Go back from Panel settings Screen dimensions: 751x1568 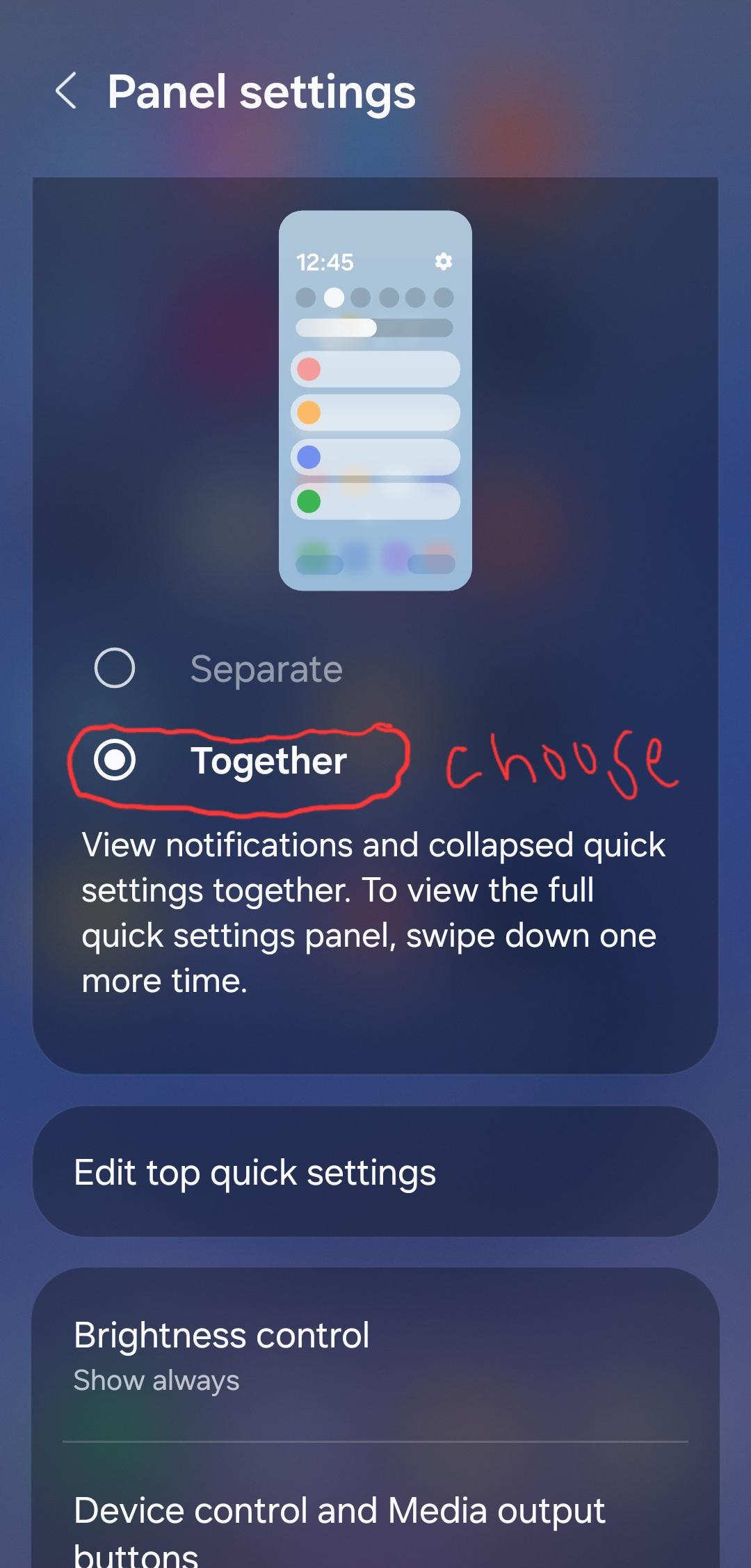coord(66,91)
